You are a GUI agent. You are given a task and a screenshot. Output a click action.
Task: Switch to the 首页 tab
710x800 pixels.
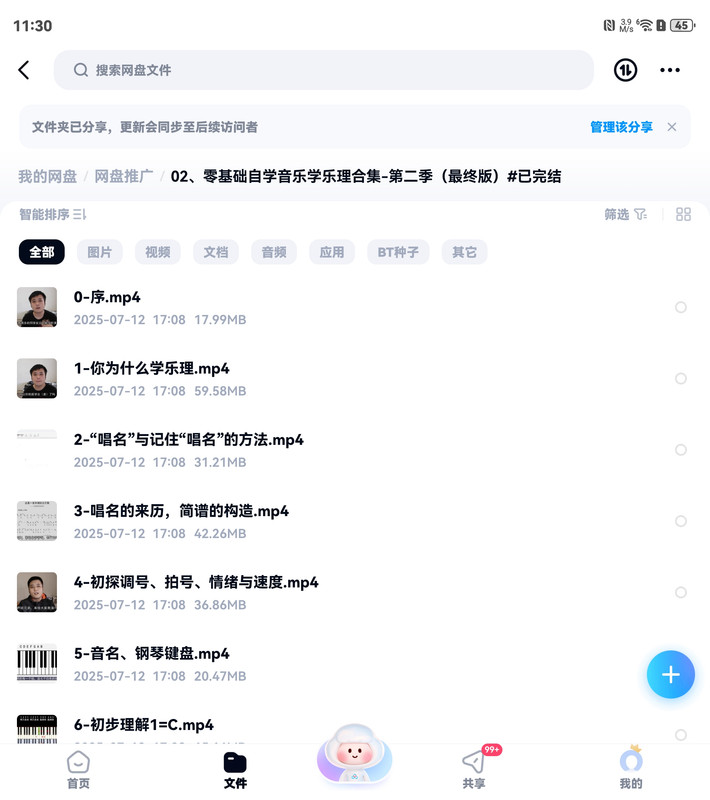pos(78,770)
